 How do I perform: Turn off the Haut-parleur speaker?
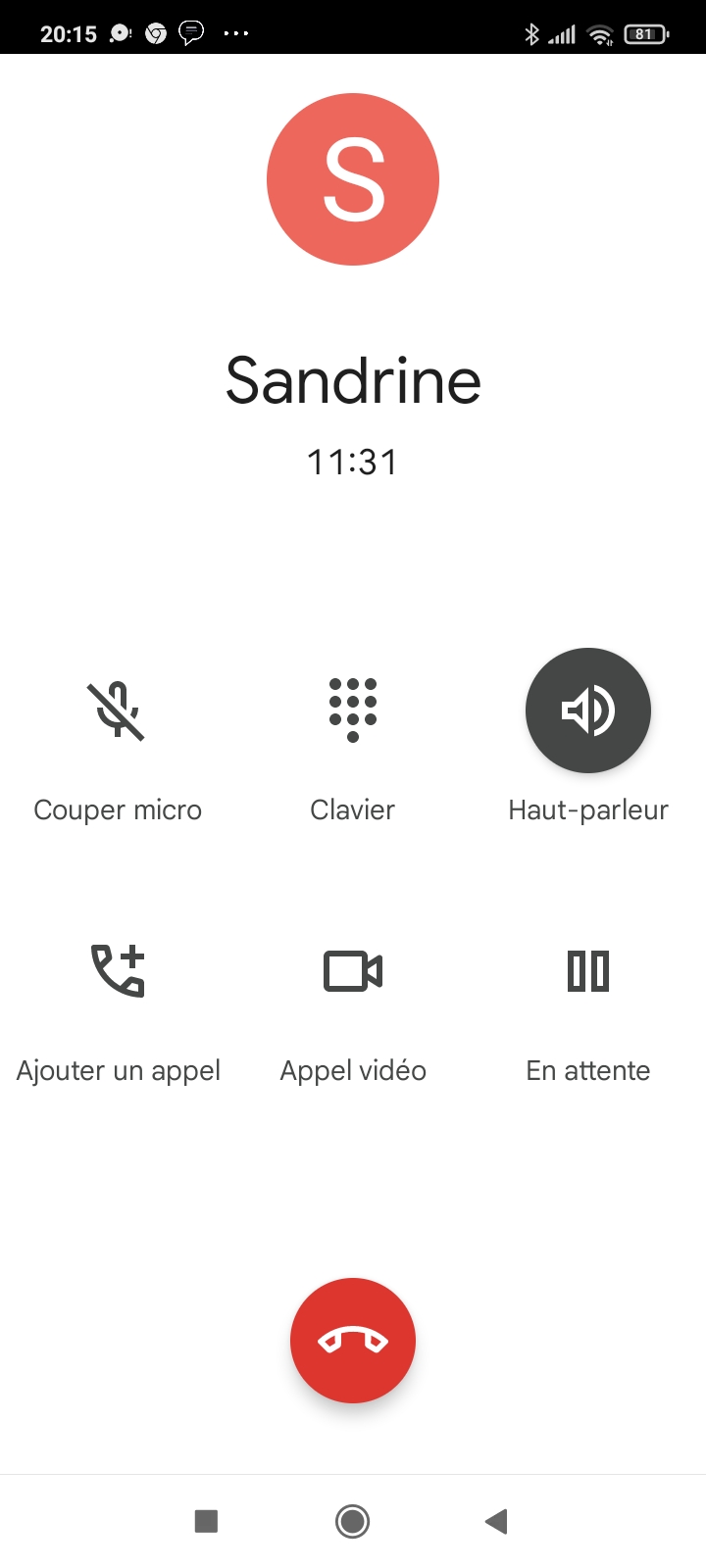click(588, 710)
